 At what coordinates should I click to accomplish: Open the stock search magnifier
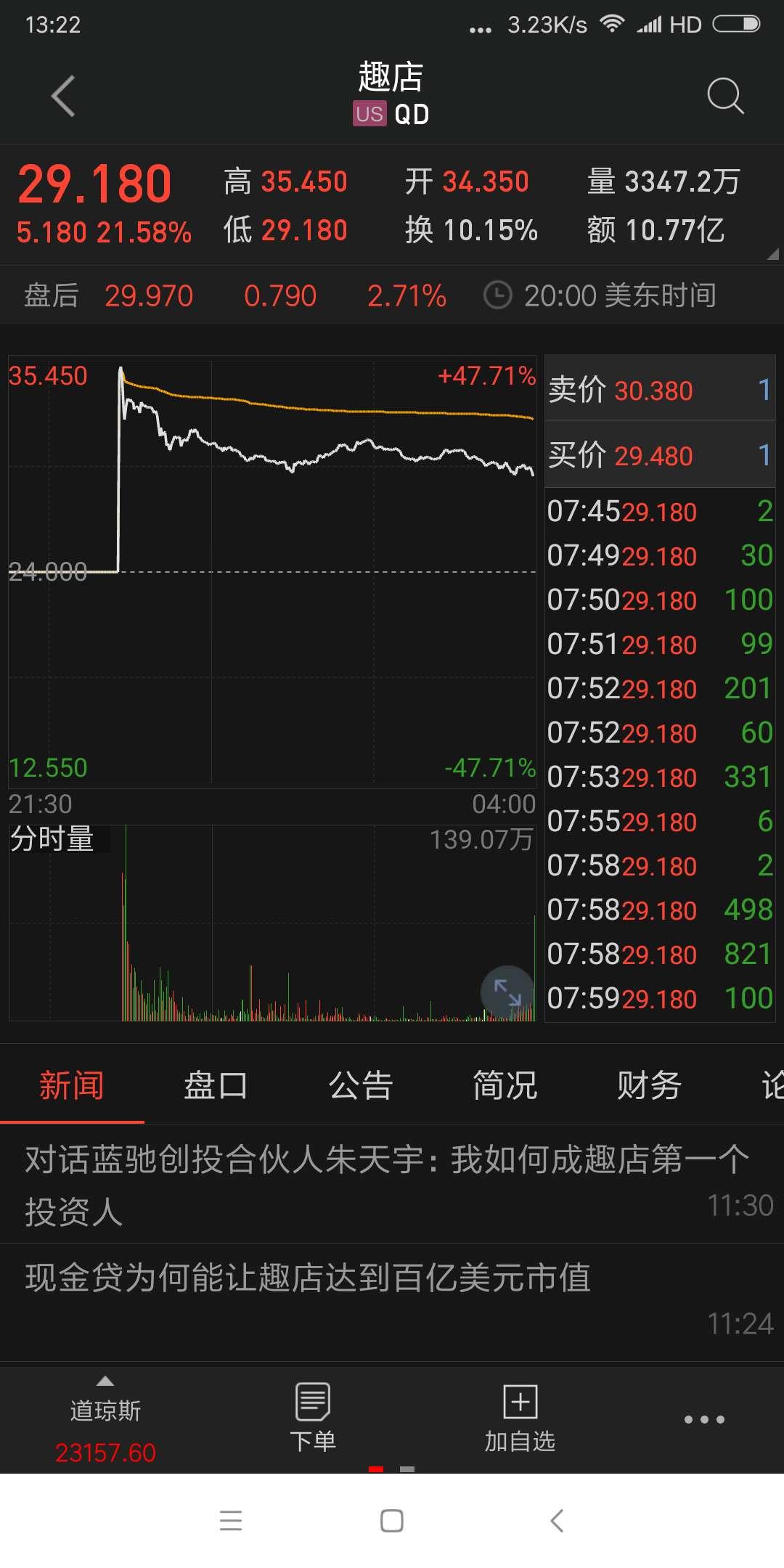[724, 96]
